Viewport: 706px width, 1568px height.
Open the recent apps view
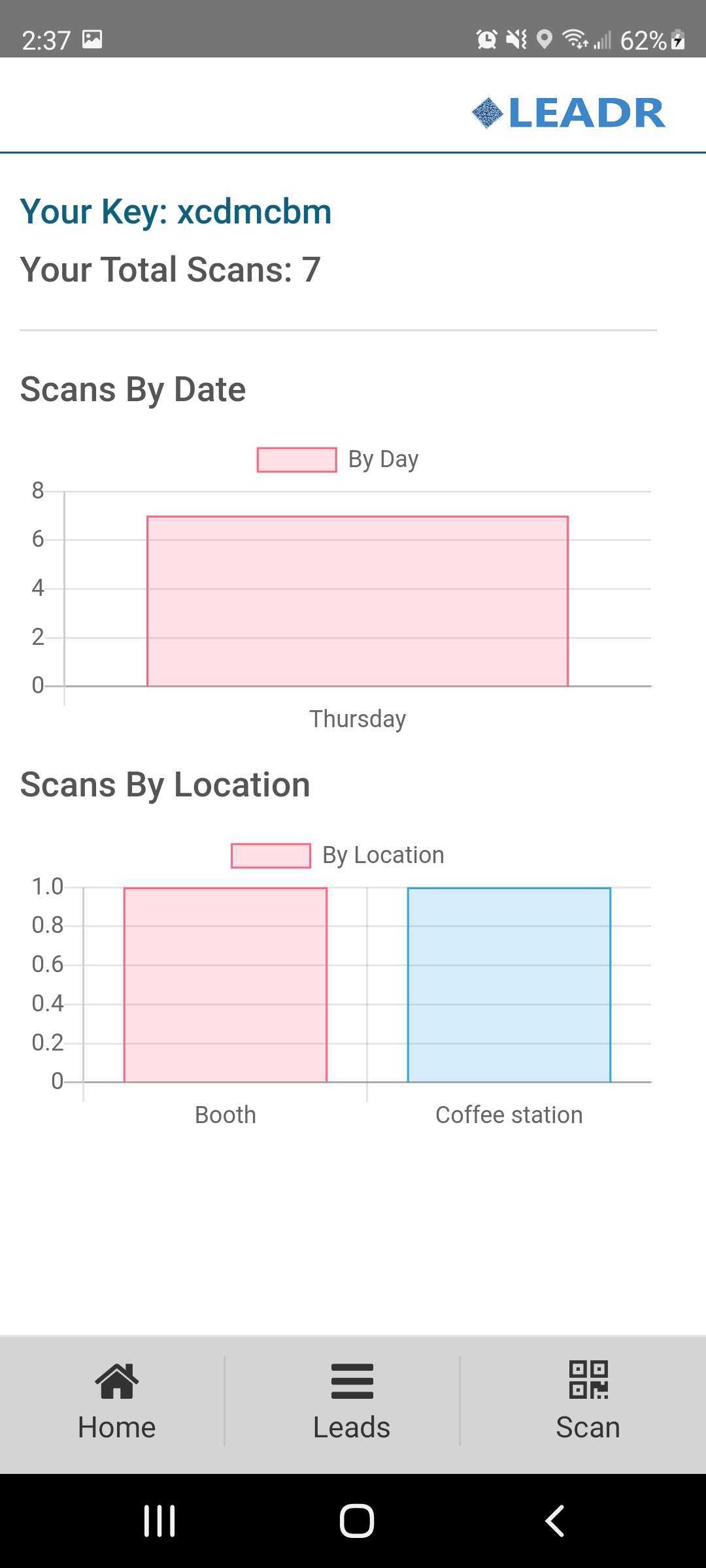[160, 1521]
